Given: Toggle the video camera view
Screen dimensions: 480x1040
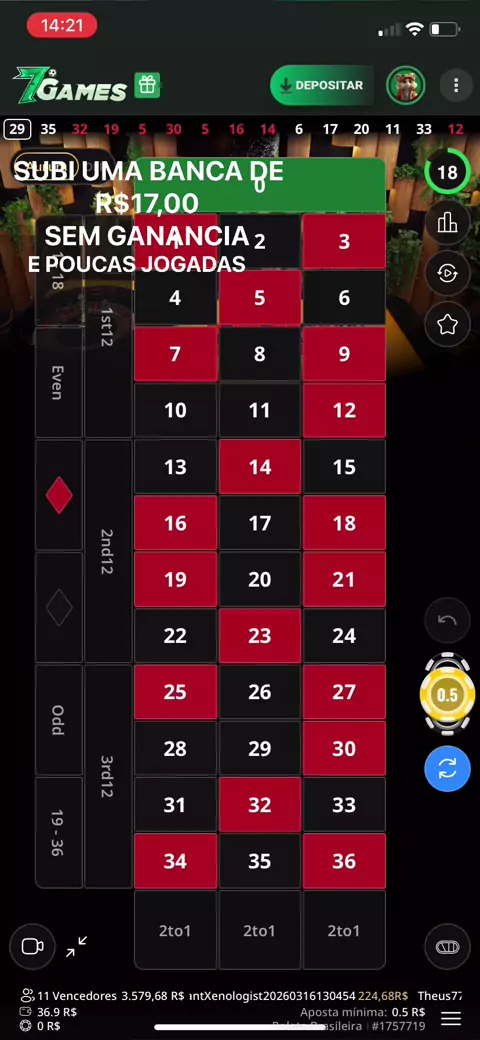Looking at the screenshot, I should click(32, 946).
